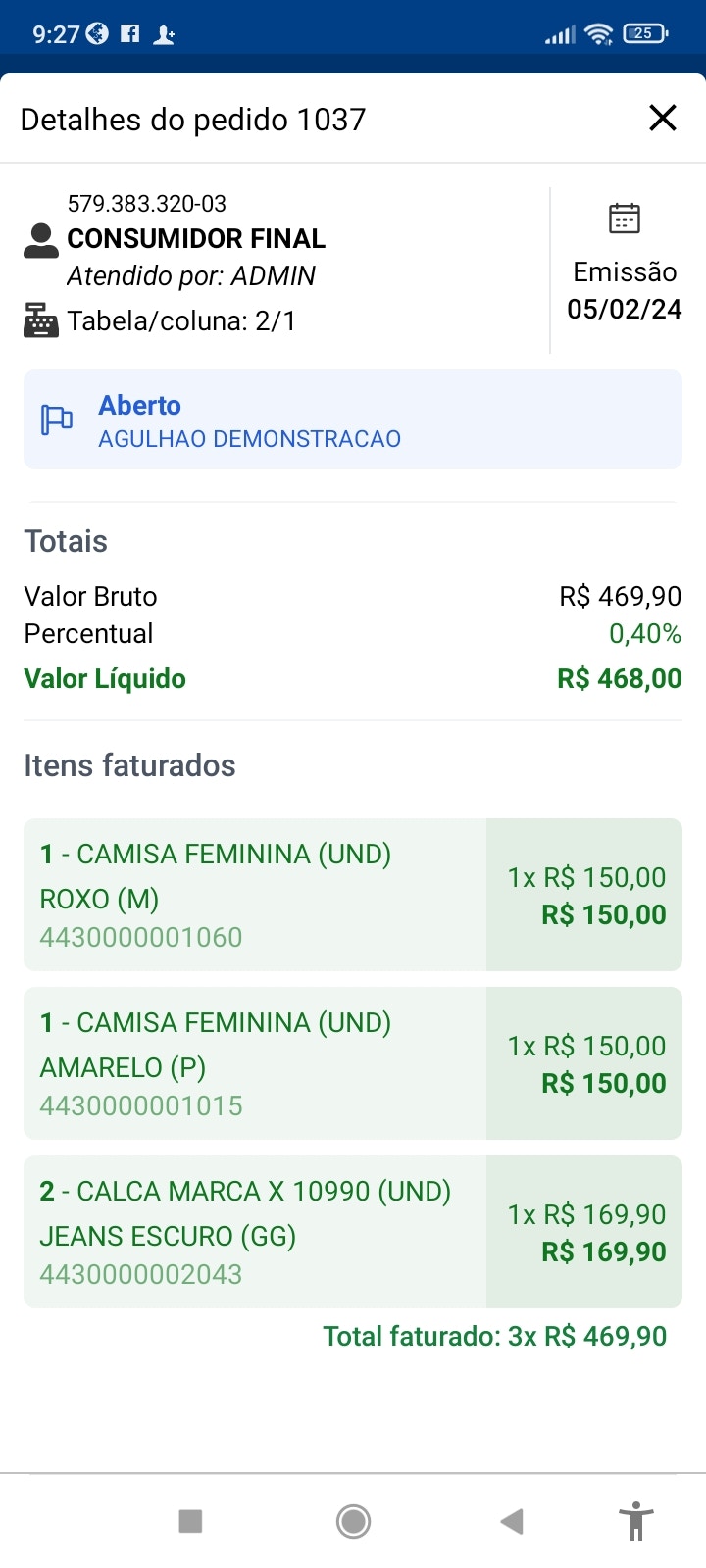Tap the back triangle navigation button

point(510,1521)
